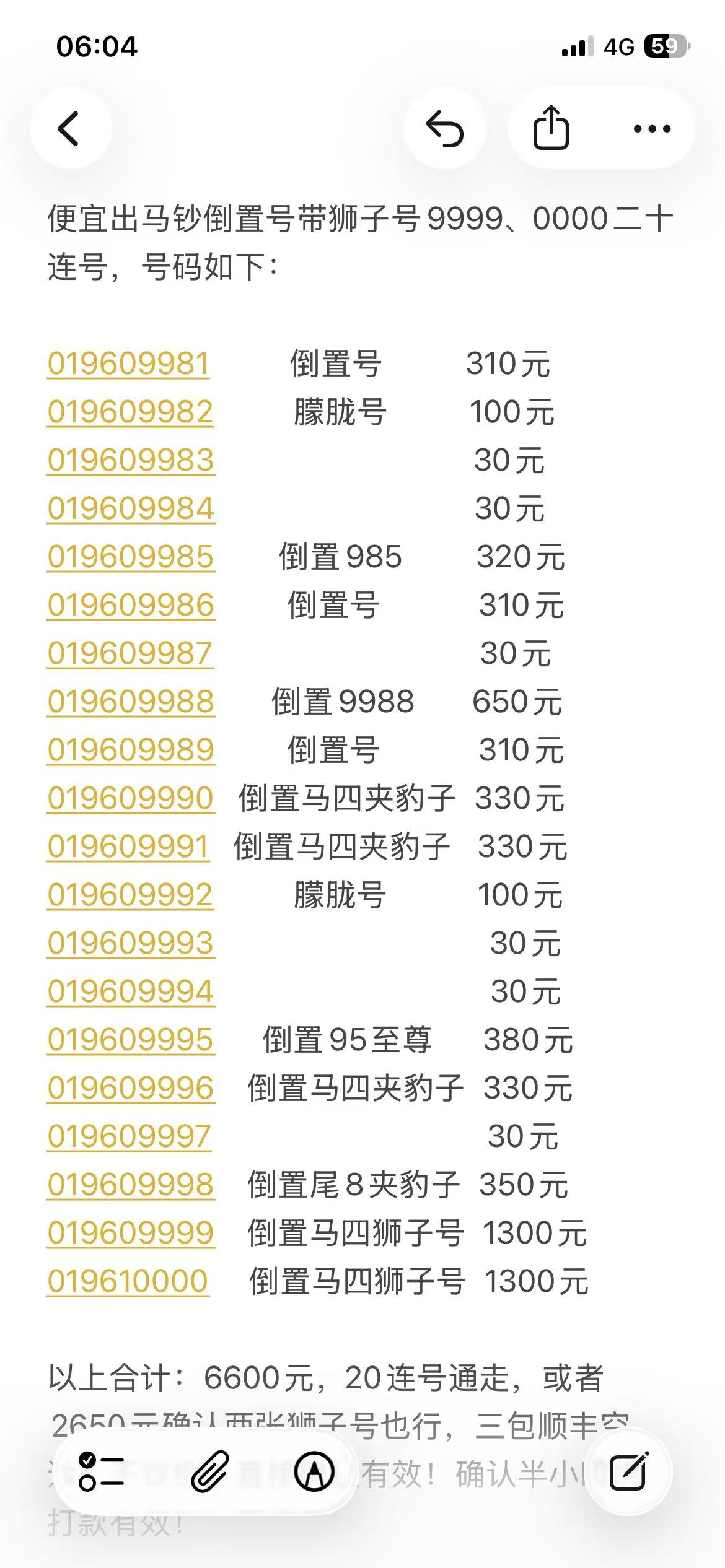Tap the 019609998 倒置尾8夹豹子 number
The image size is (725, 1568).
coord(130,1185)
